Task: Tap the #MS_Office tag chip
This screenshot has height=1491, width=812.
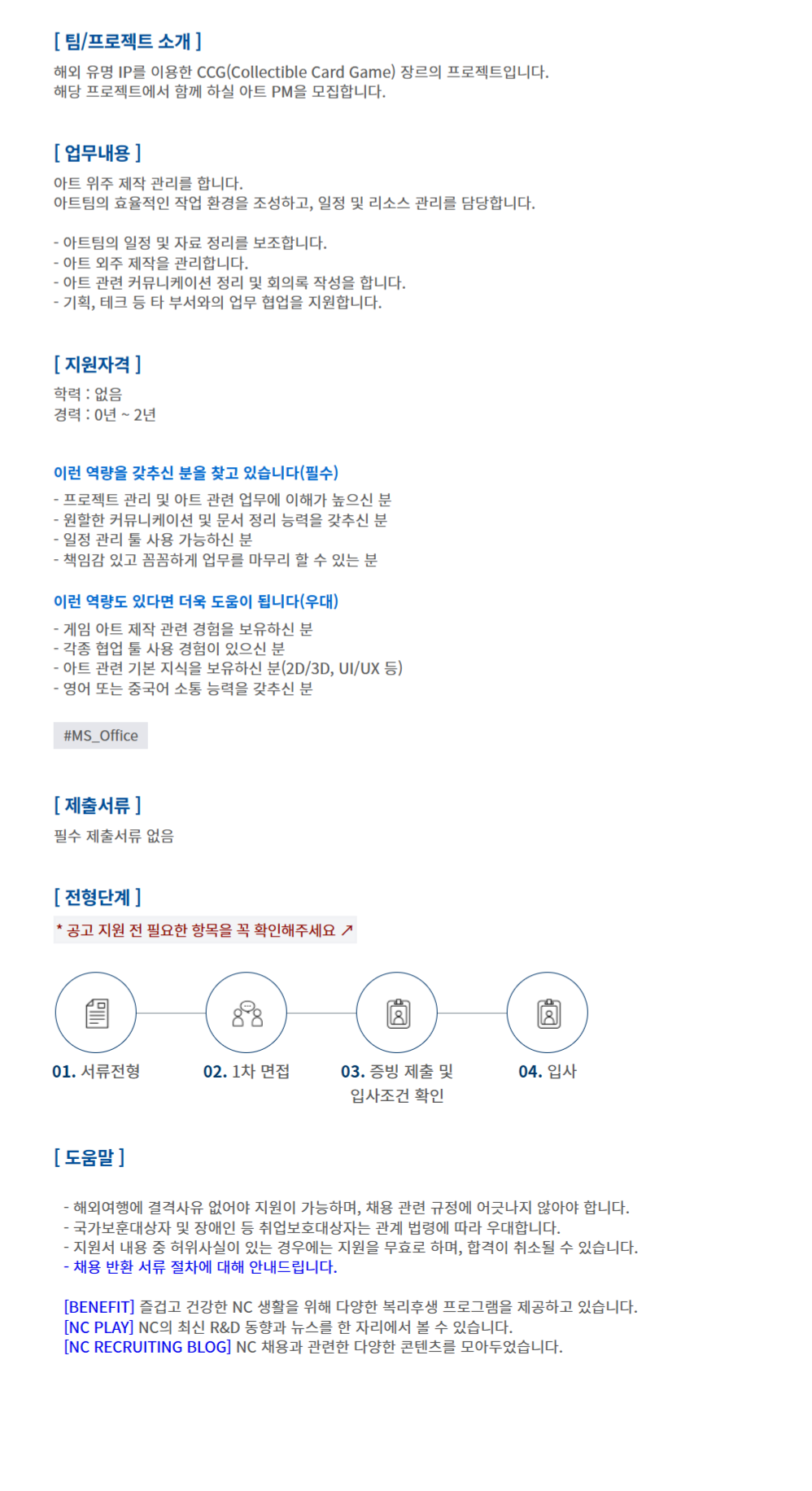Action: [101, 736]
